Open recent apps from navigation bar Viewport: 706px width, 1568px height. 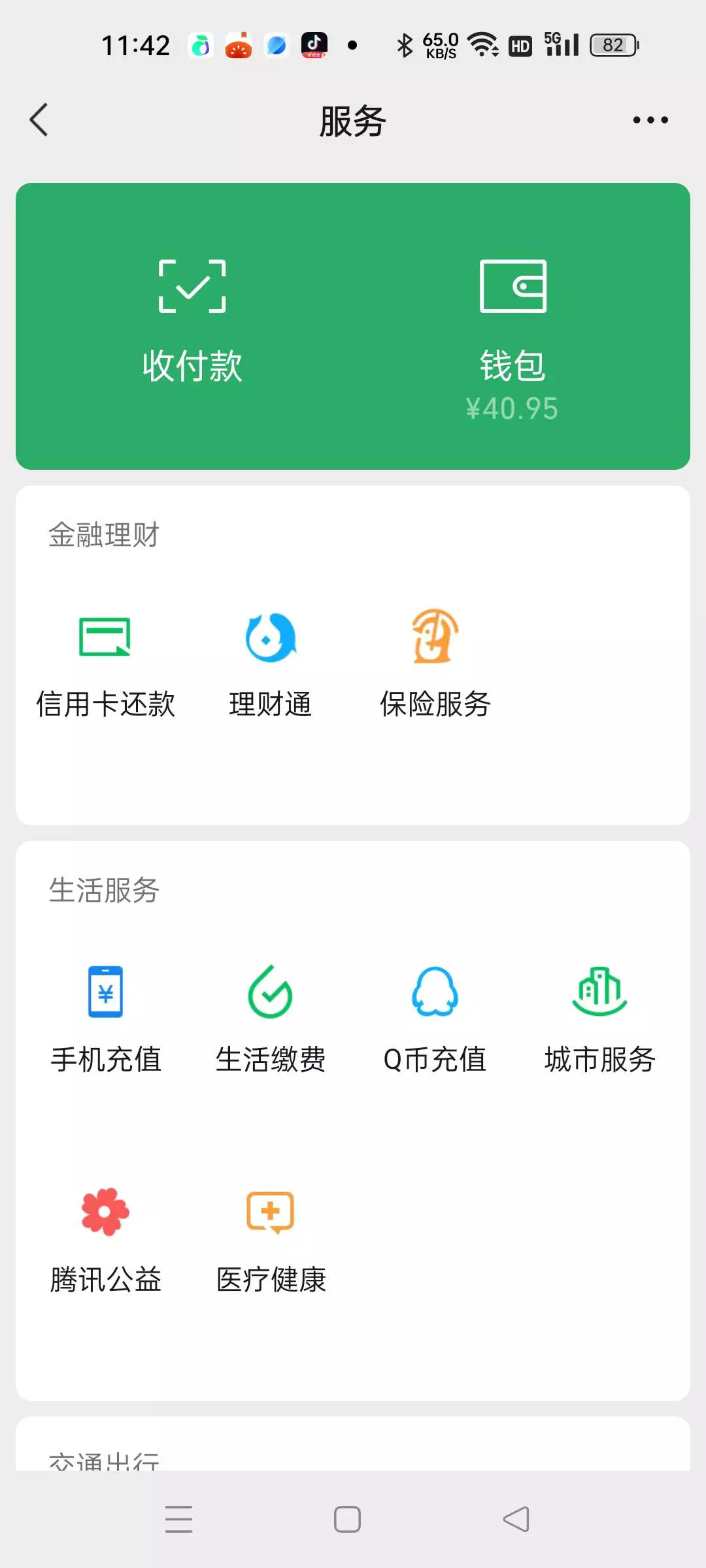178,1519
